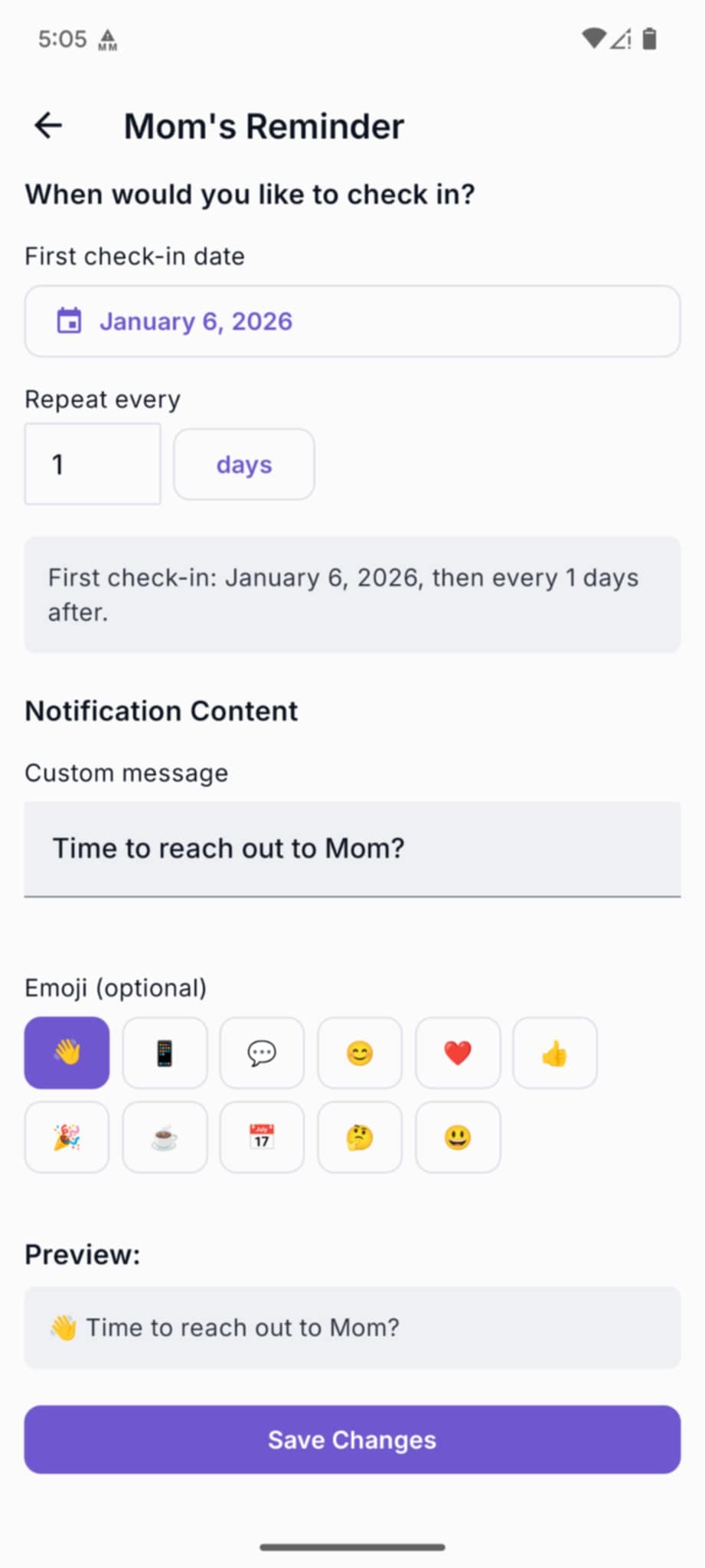Select the speech bubble emoji
705x1568 pixels.
tap(262, 1053)
